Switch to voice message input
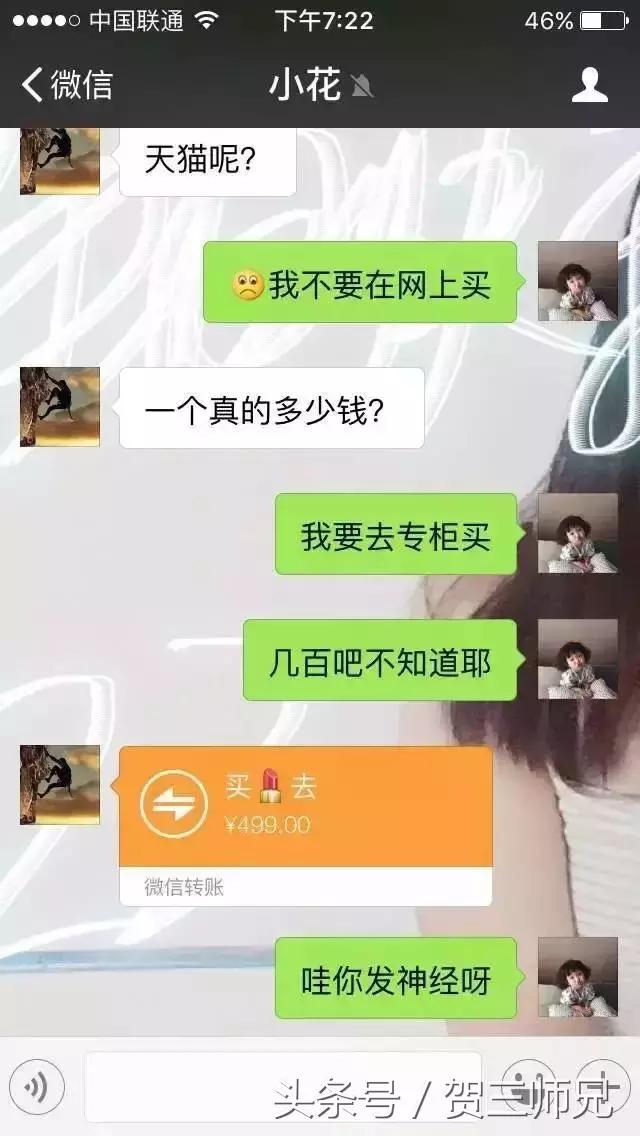 (x=36, y=1087)
